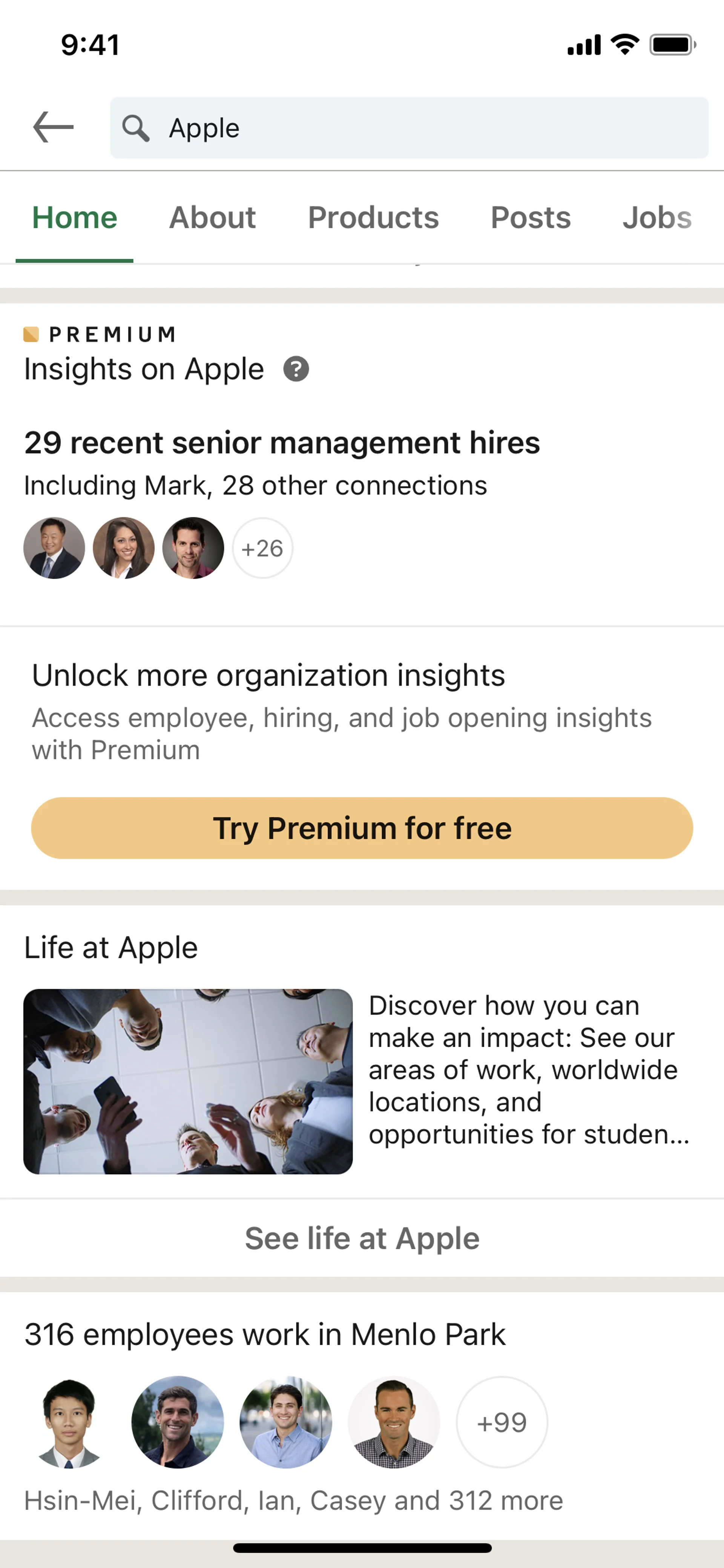Open the Insights on Apple help icon

296,370
